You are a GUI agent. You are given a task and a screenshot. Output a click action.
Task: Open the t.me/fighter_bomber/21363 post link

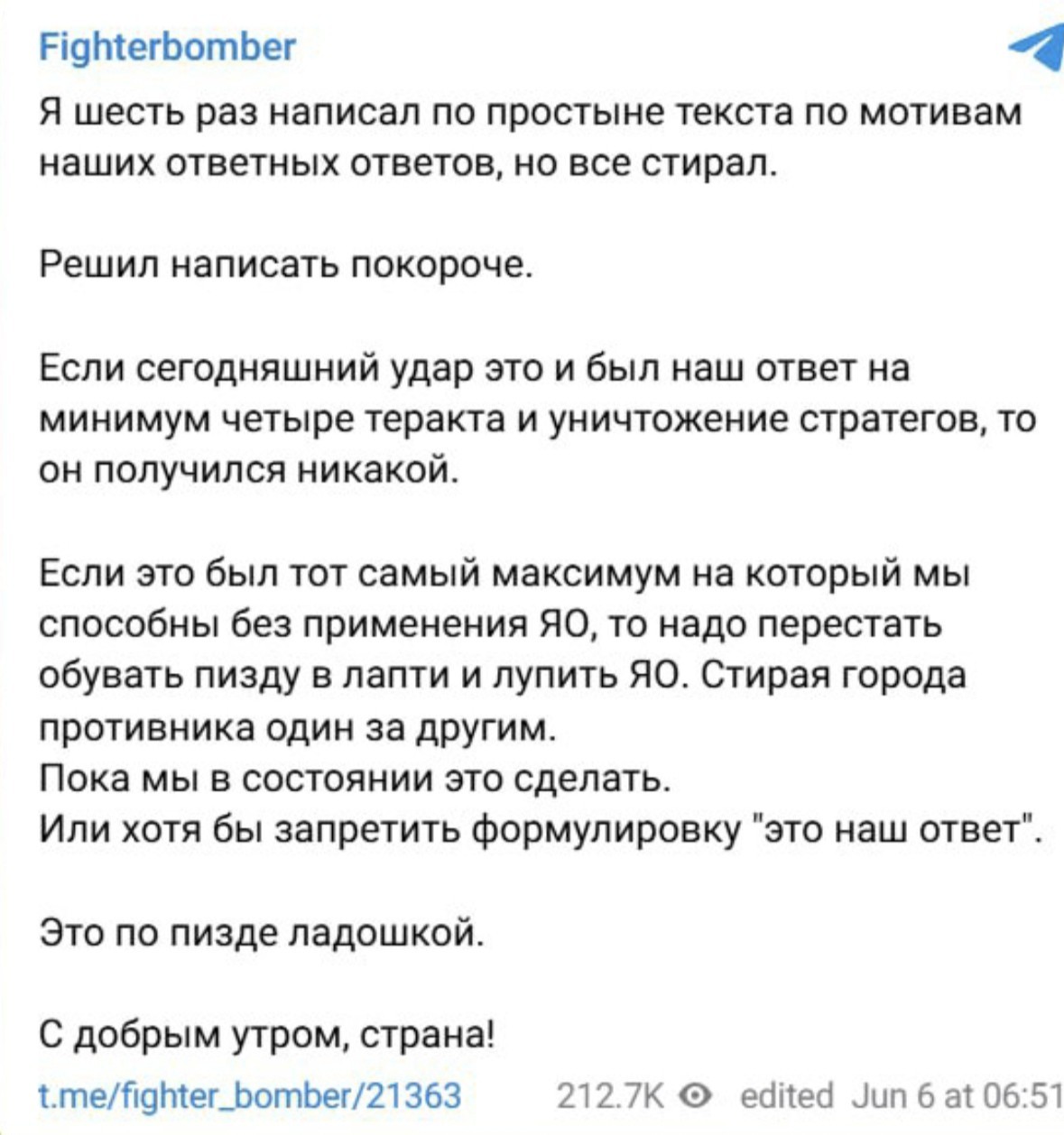point(251,1096)
